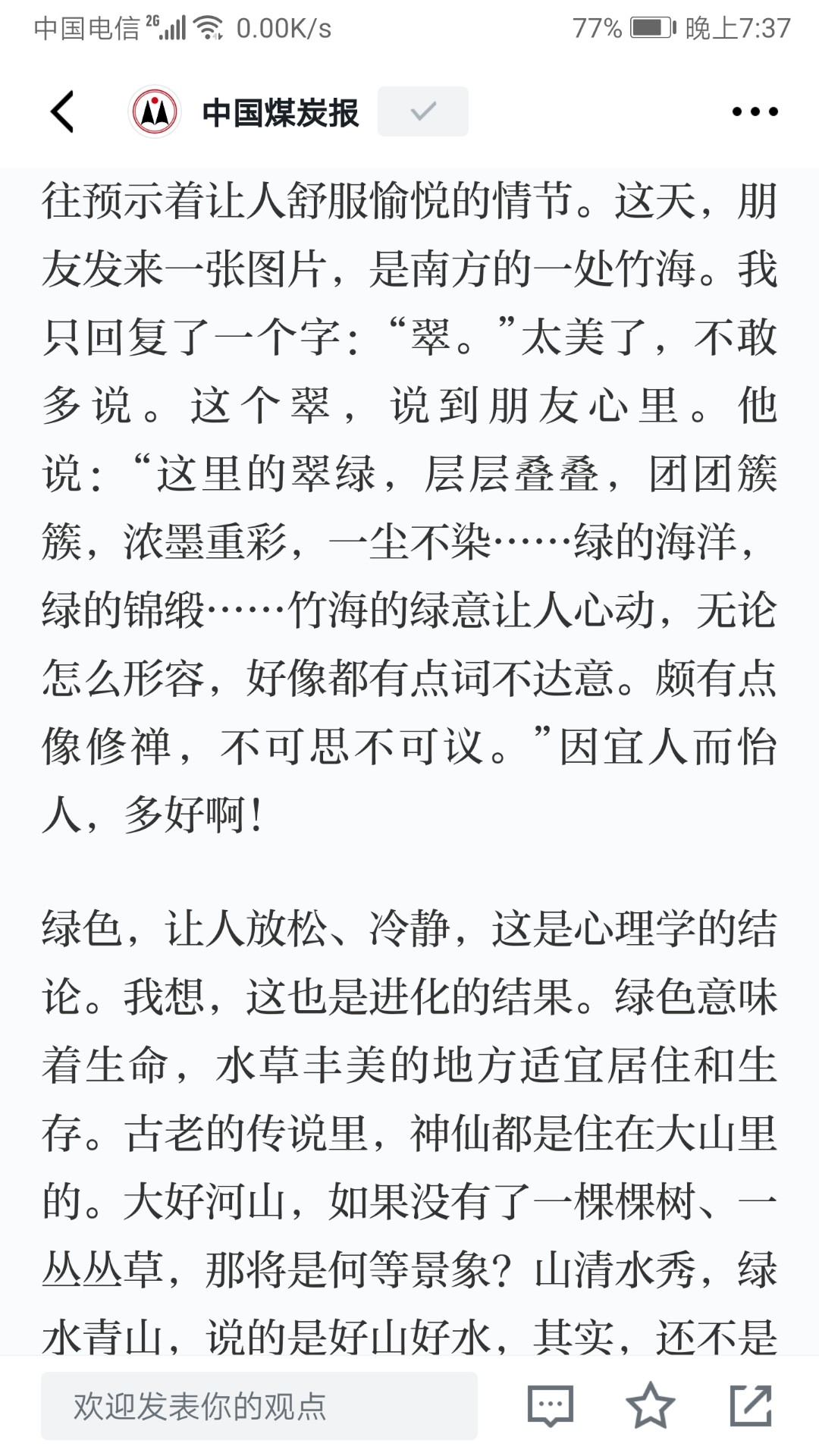The width and height of the screenshot is (819, 1456).
Task: Tap the 欢迎发表你的观点 comment field
Action: tap(259, 1405)
